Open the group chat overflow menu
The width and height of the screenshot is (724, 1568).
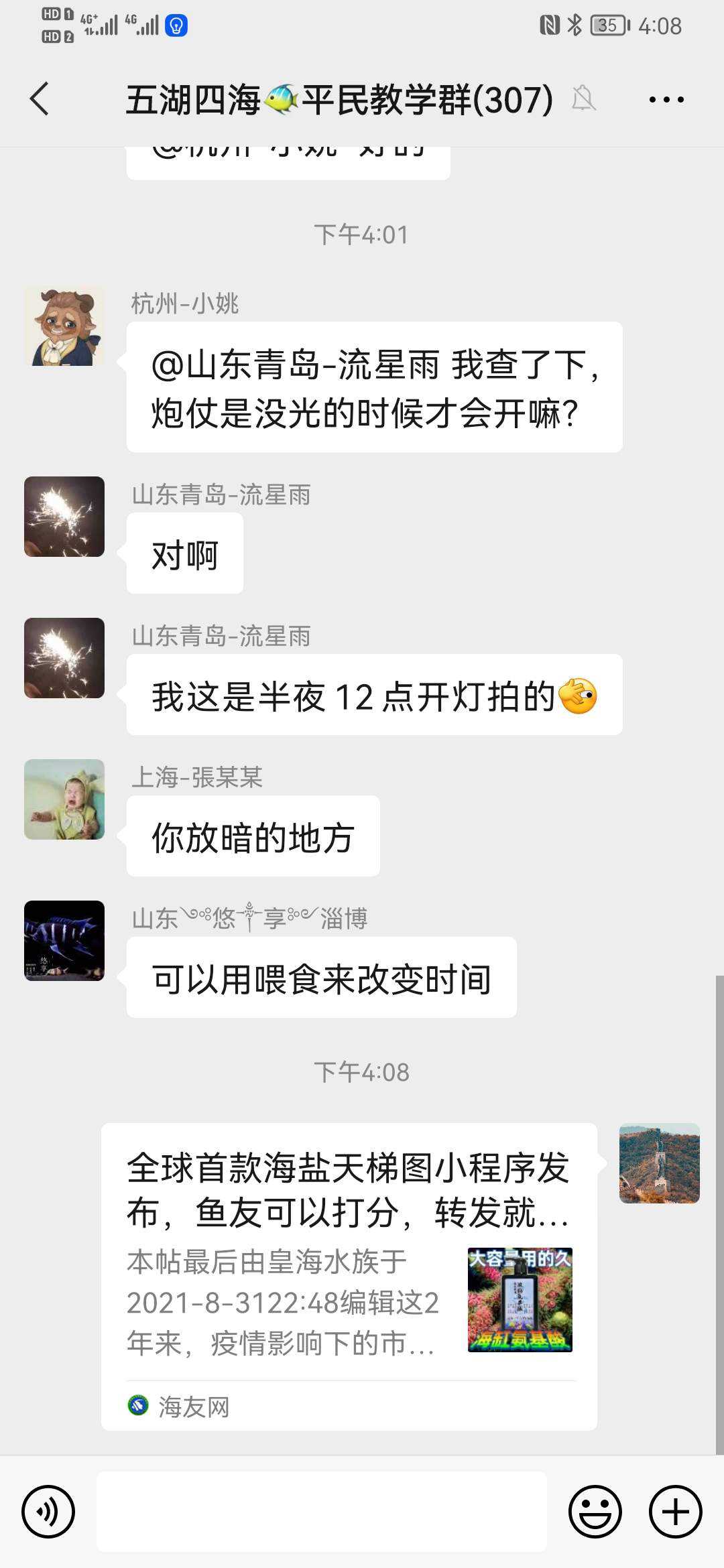(666, 100)
